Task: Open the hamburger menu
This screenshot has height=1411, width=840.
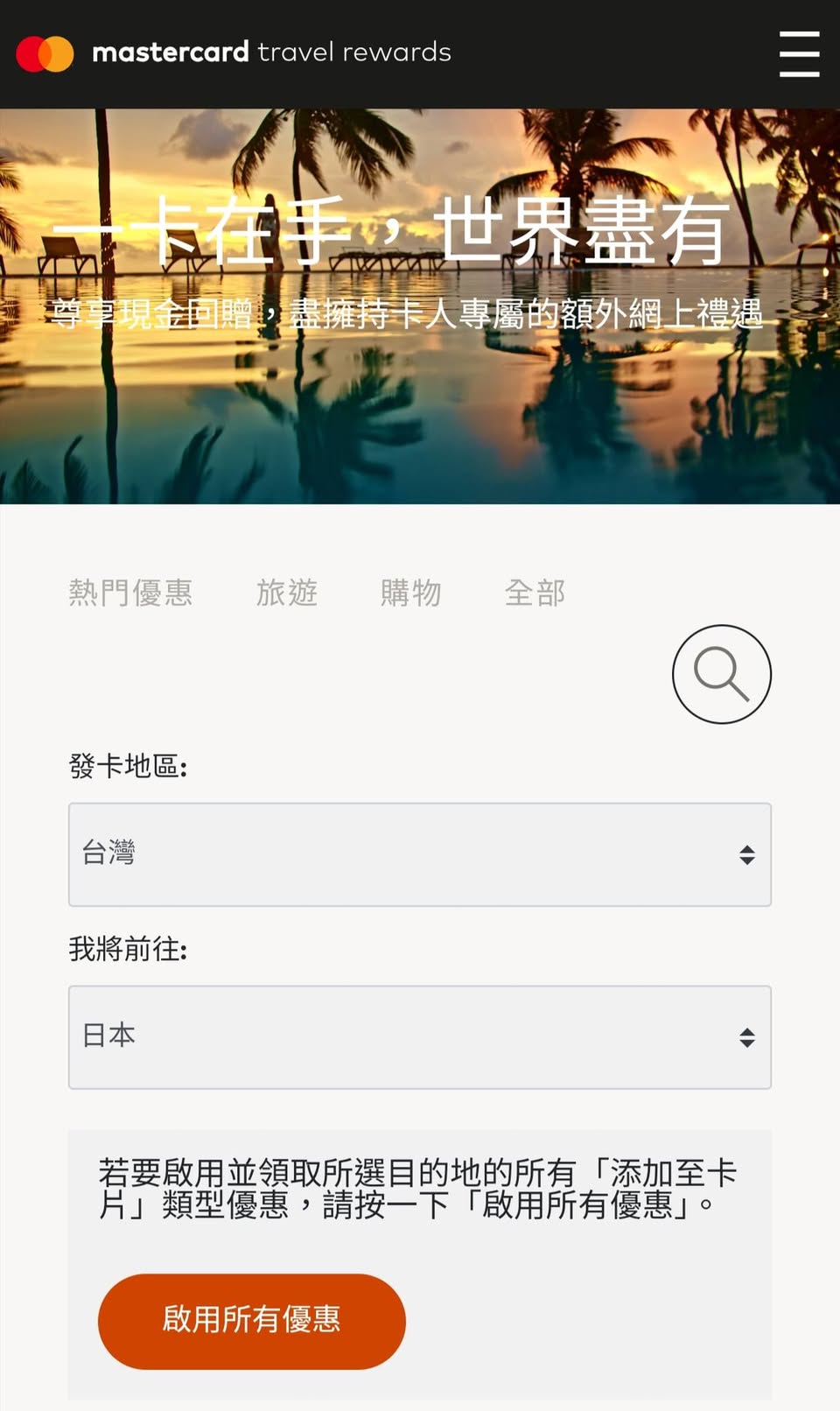Action: click(799, 53)
